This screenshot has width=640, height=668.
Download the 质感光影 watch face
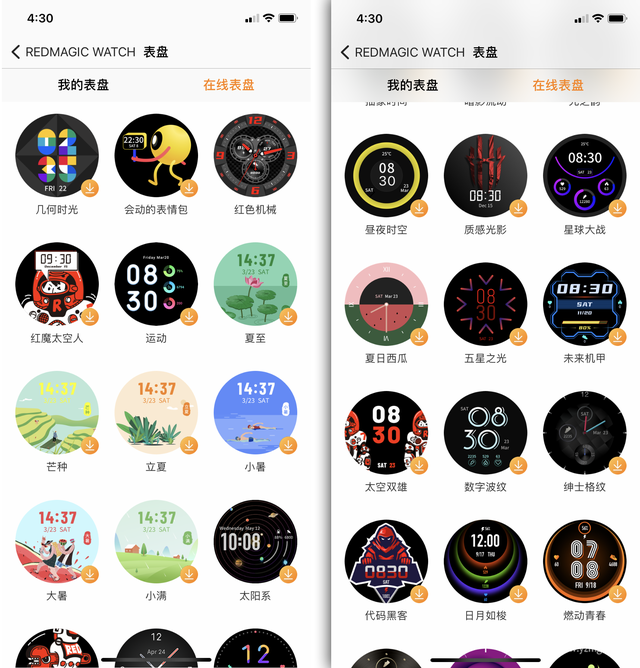518,208
